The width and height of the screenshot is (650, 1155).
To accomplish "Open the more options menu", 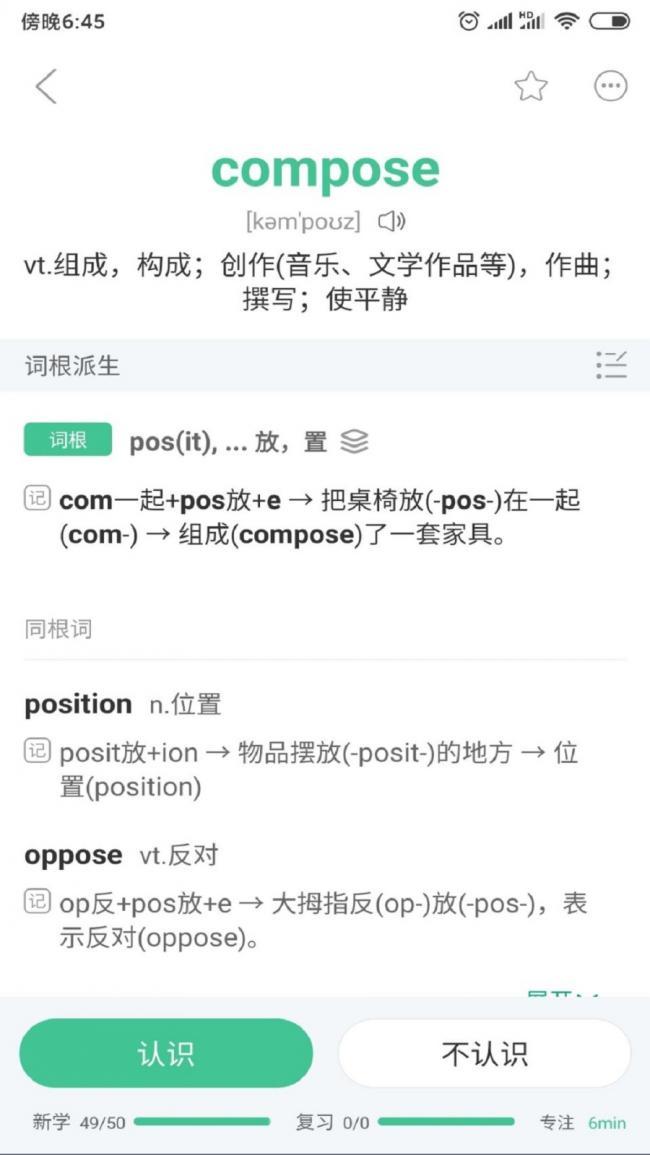I will point(610,87).
